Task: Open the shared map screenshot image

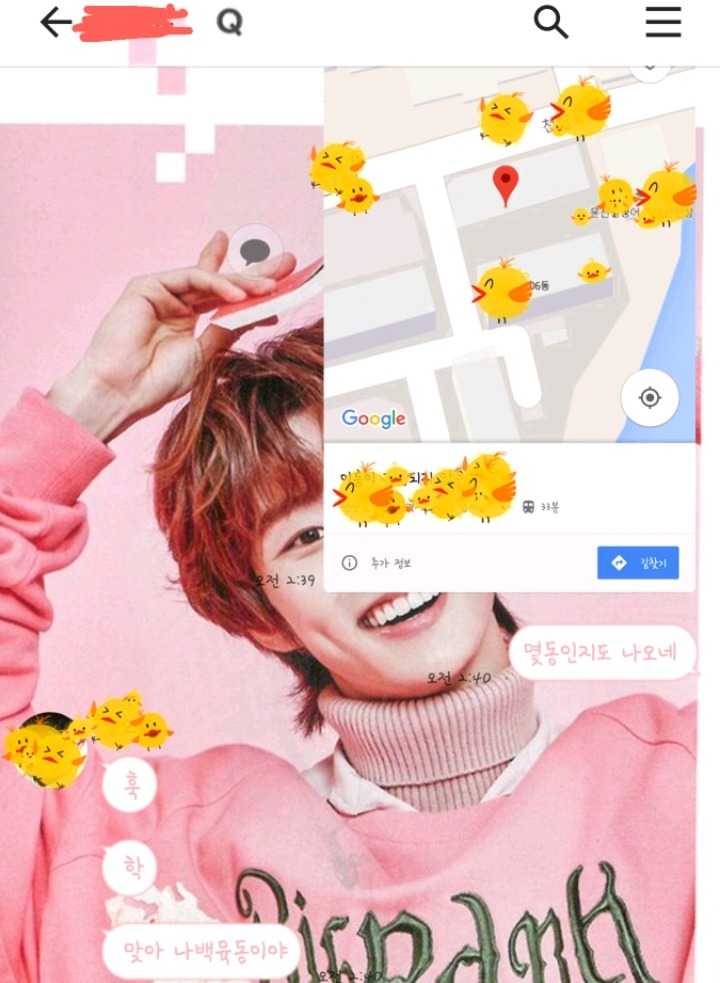Action: [510, 300]
